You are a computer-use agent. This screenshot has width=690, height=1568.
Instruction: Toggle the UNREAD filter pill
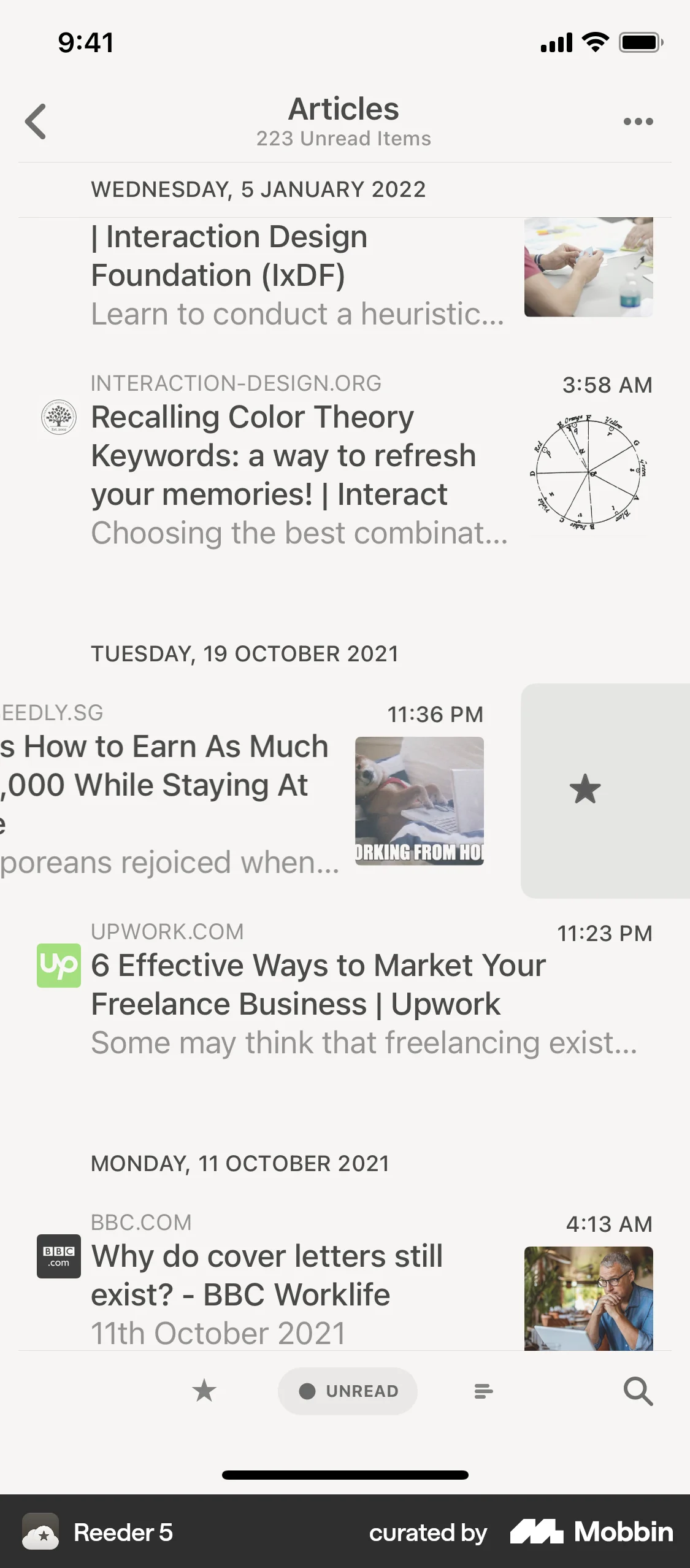coord(347,1391)
